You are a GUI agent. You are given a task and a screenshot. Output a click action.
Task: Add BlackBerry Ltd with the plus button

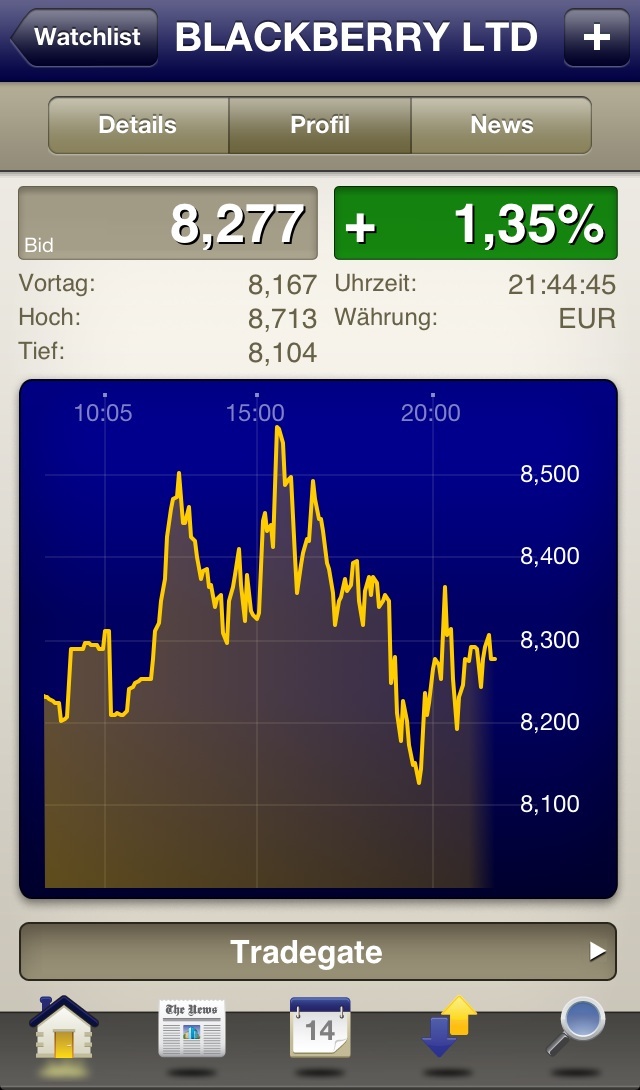point(596,38)
